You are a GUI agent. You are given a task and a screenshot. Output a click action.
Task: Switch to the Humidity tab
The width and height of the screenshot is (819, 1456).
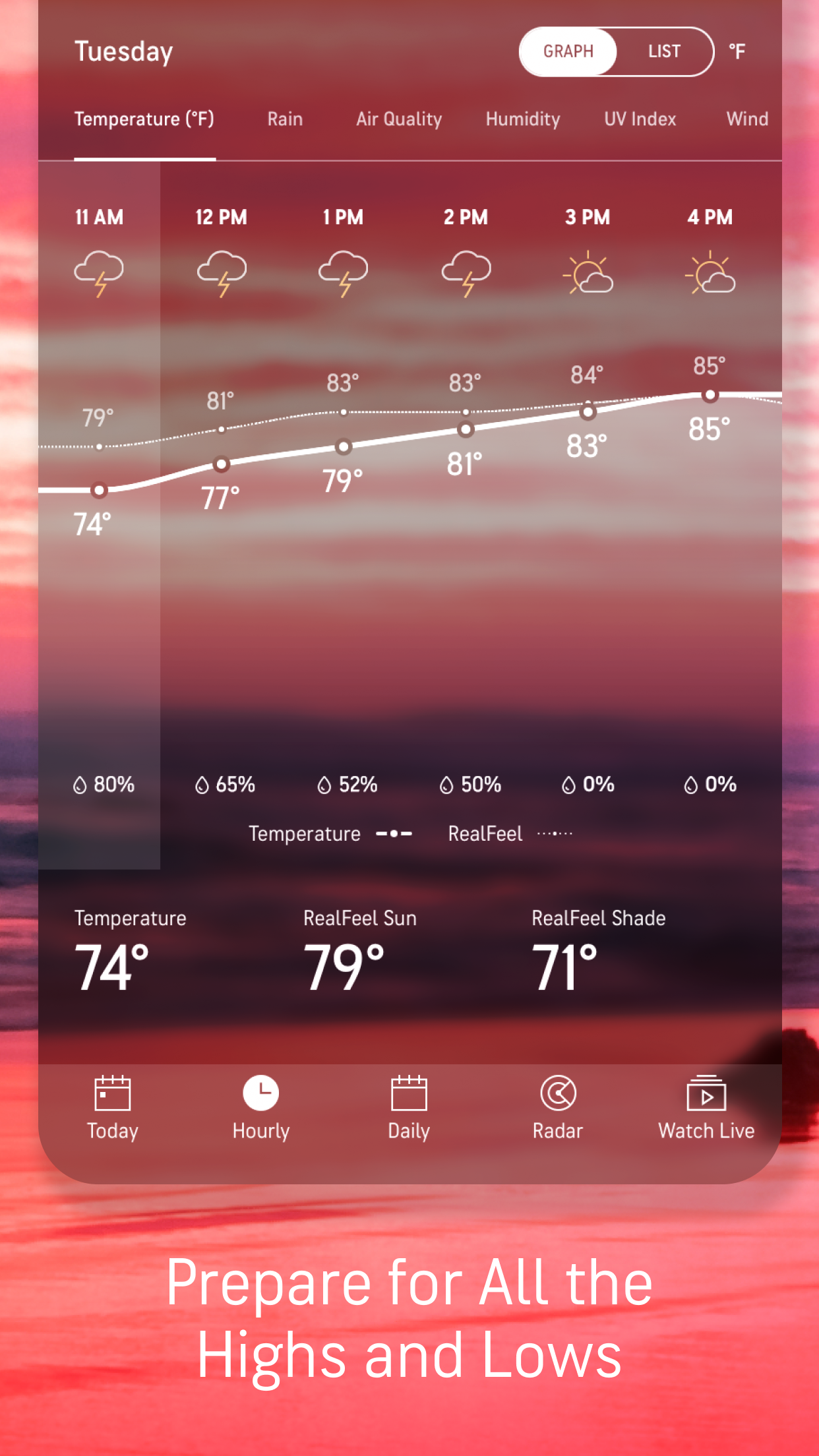[x=523, y=119]
